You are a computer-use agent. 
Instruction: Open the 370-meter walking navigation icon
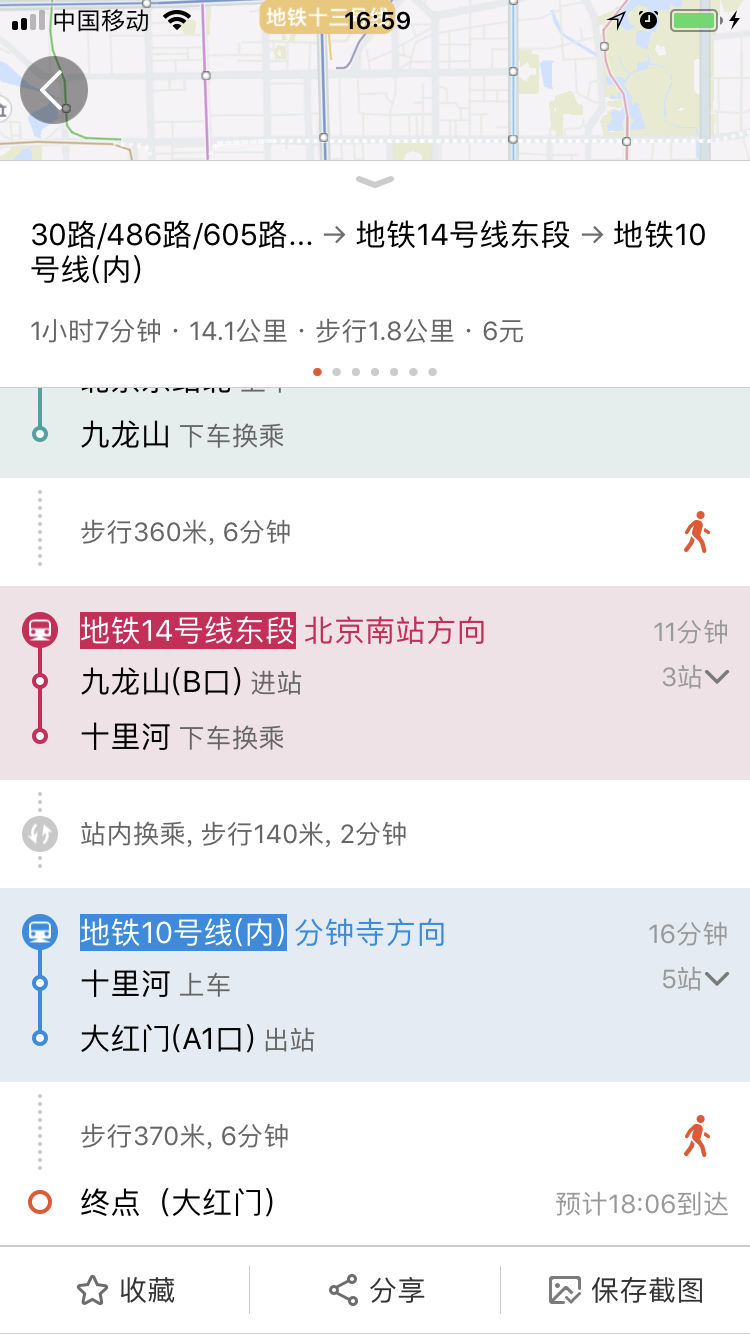pyautogui.click(x=696, y=1136)
